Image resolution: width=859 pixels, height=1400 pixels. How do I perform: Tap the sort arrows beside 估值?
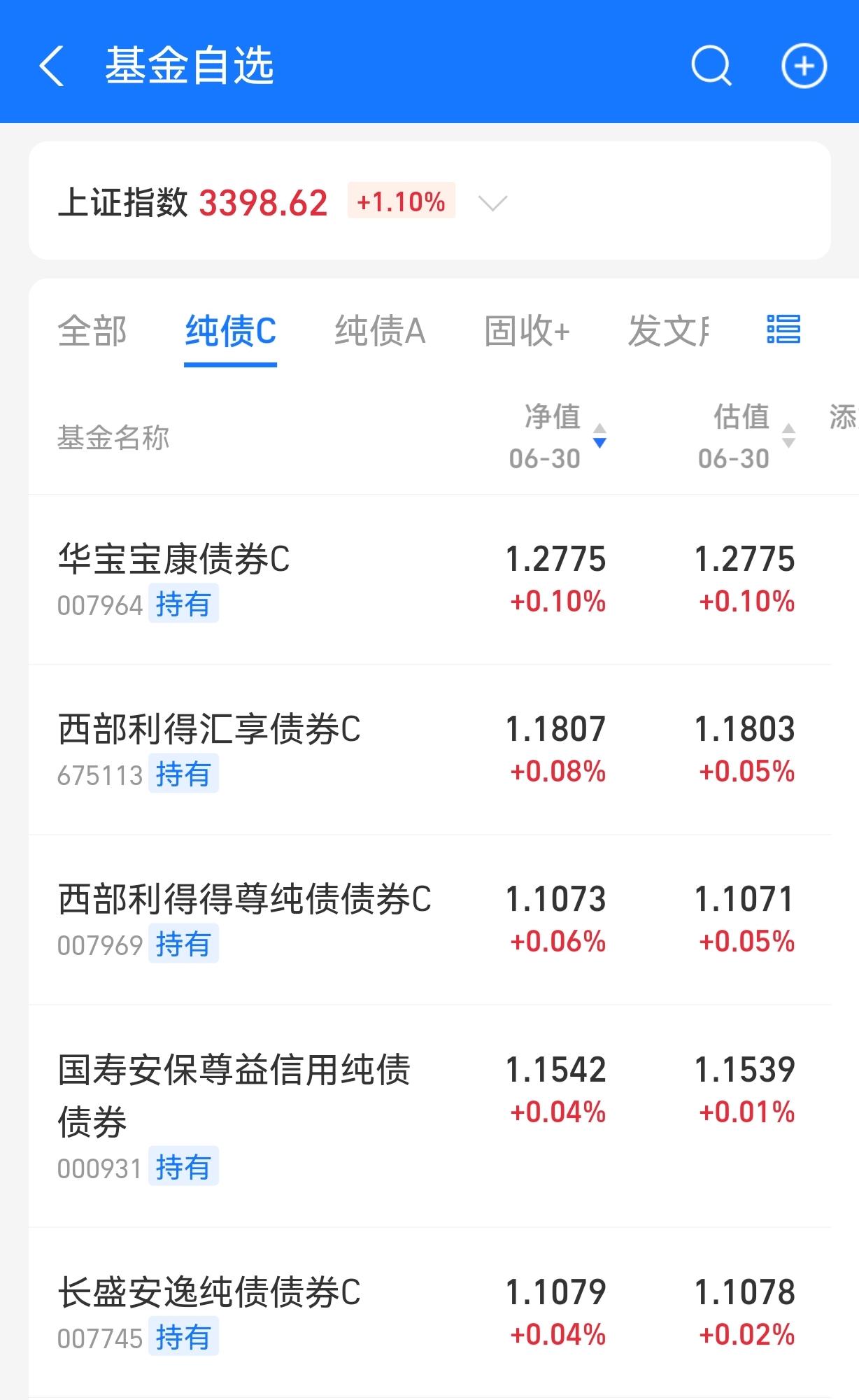coord(788,434)
